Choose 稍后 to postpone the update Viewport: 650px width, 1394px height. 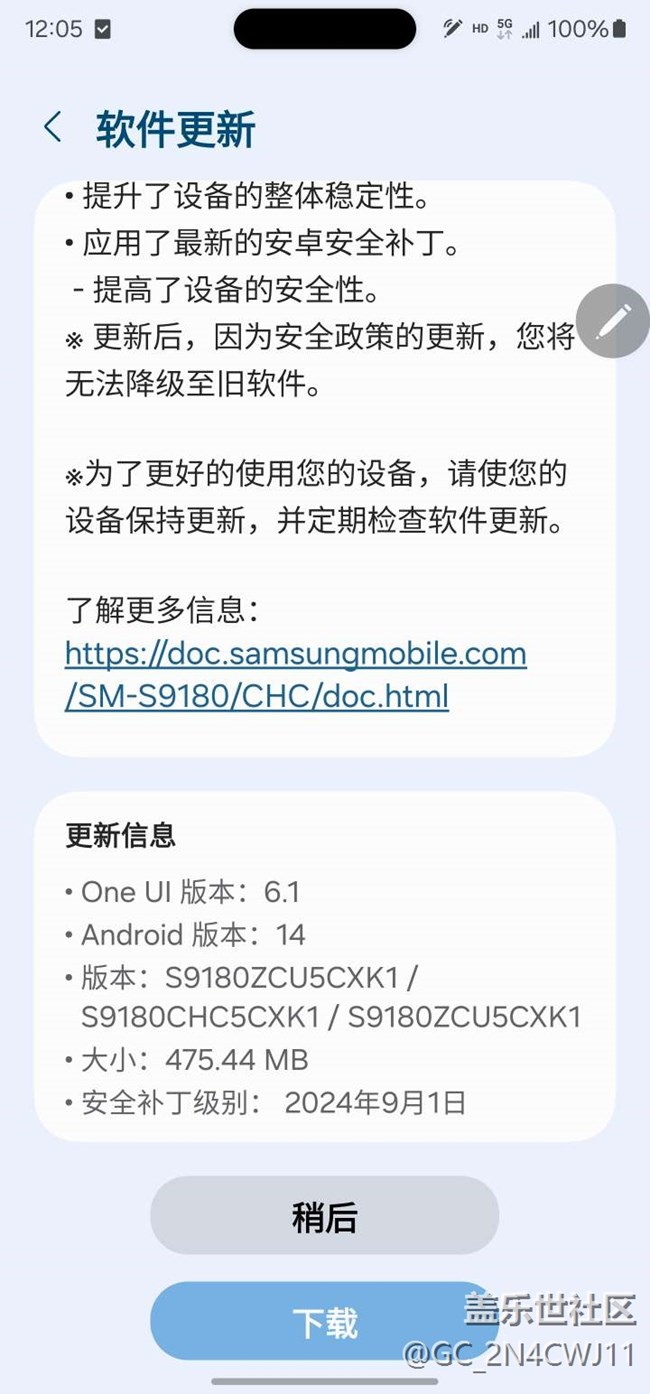pos(324,1217)
